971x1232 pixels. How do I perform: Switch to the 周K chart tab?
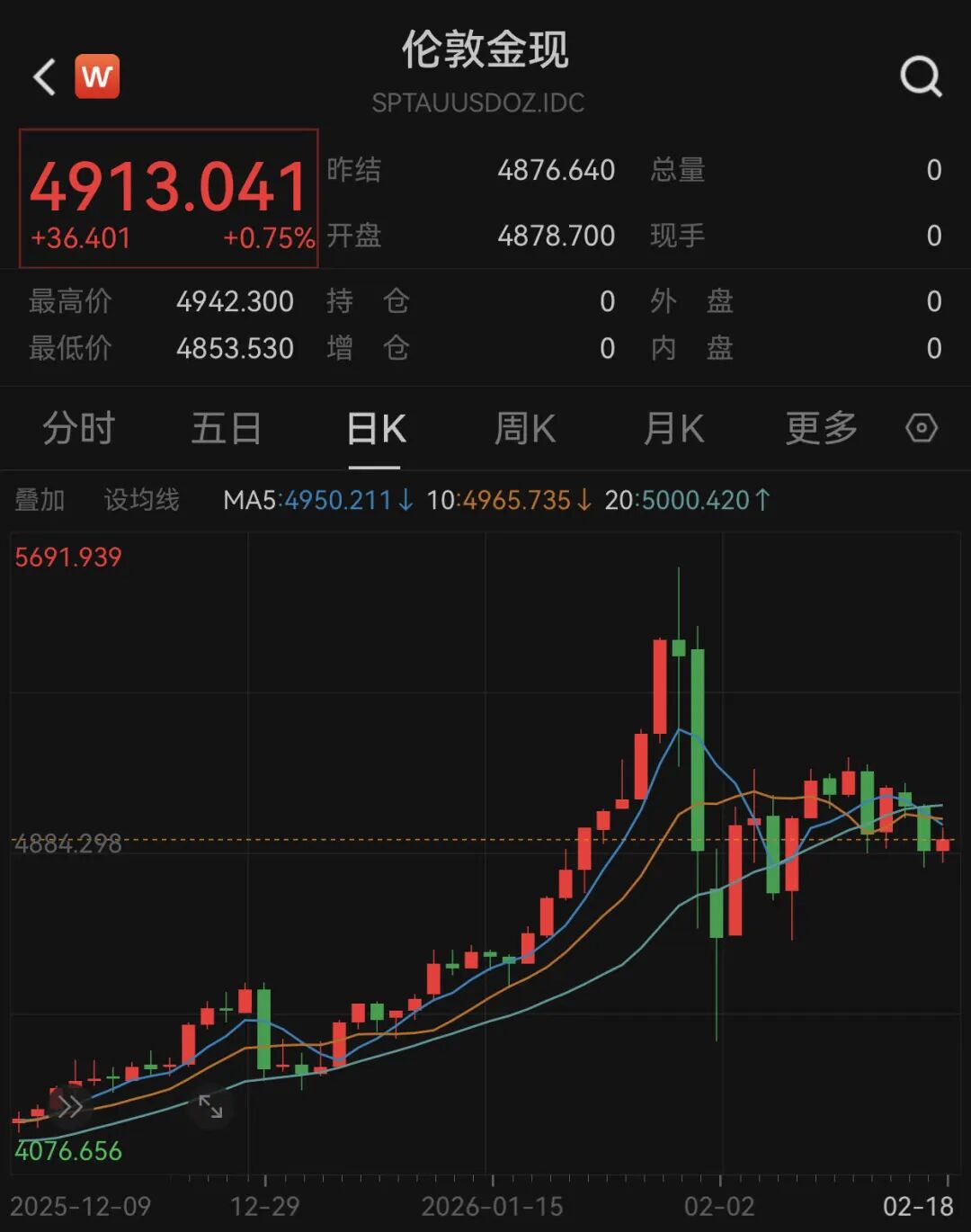pyautogui.click(x=525, y=429)
